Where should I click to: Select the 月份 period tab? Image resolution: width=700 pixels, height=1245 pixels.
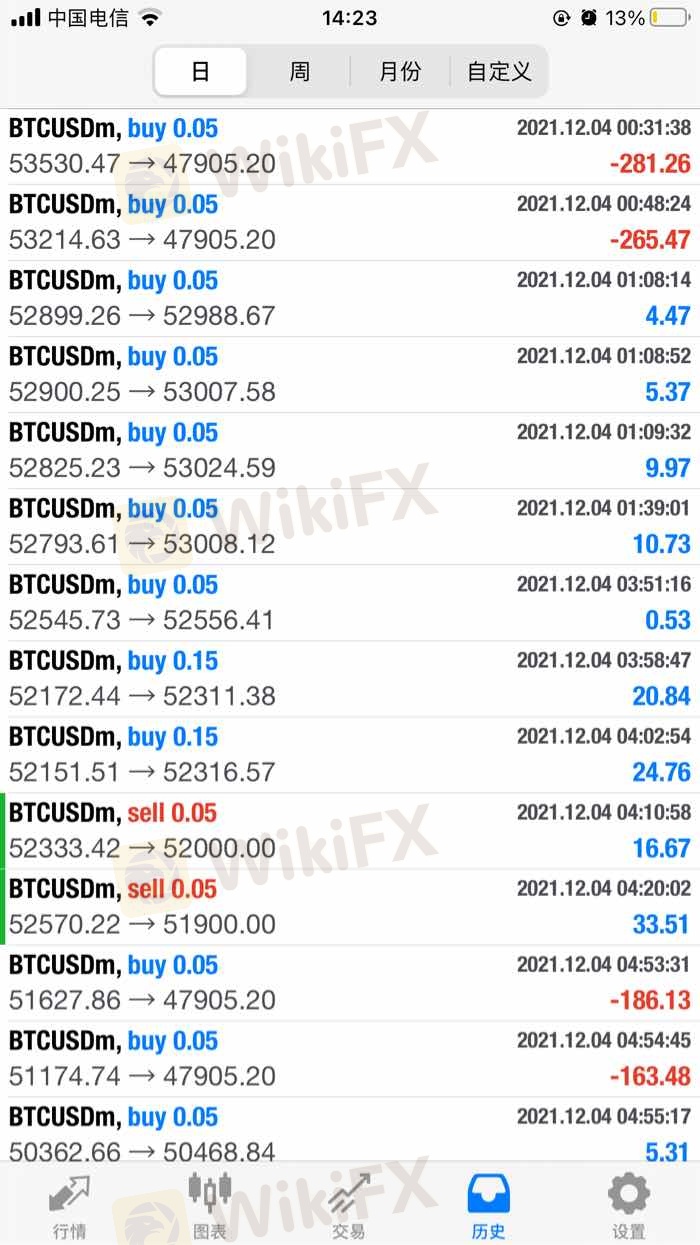pos(400,72)
